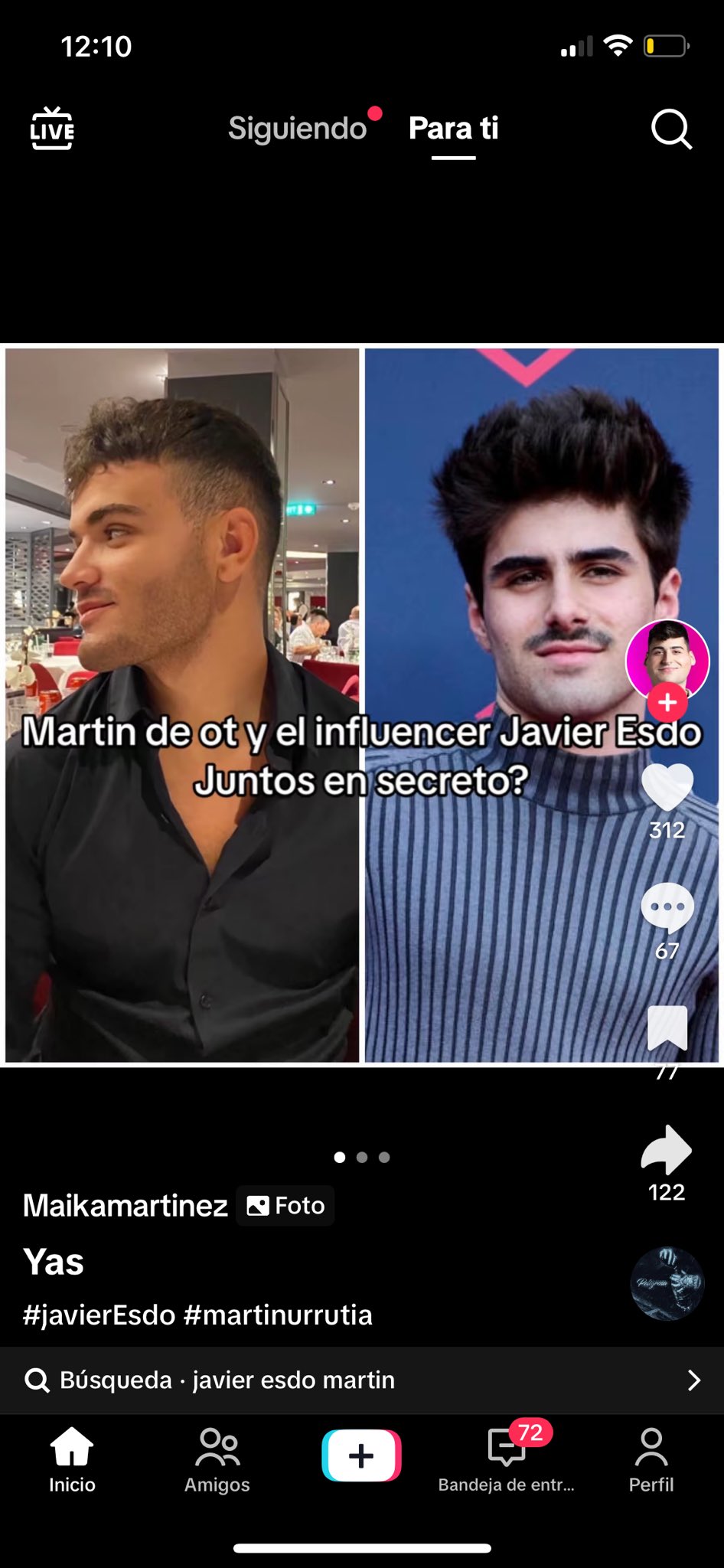
Task: Tap the #javierEsdo hashtag
Action: 99,1315
